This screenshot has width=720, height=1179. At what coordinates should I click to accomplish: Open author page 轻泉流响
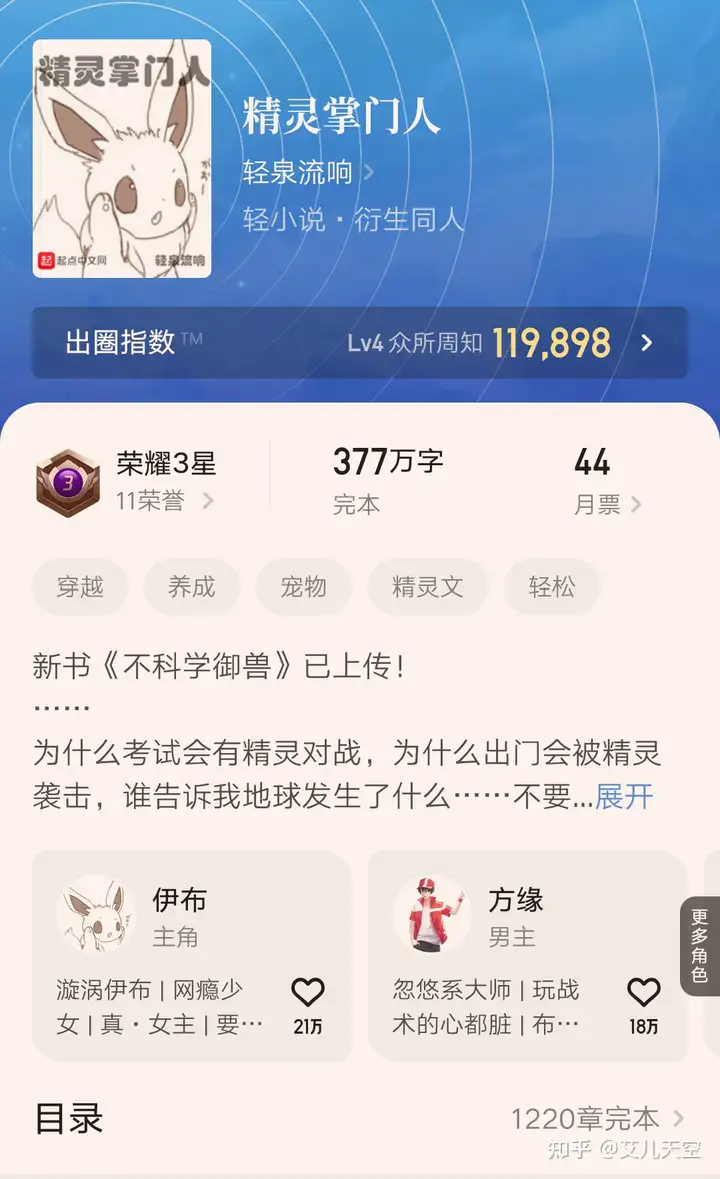point(307,172)
